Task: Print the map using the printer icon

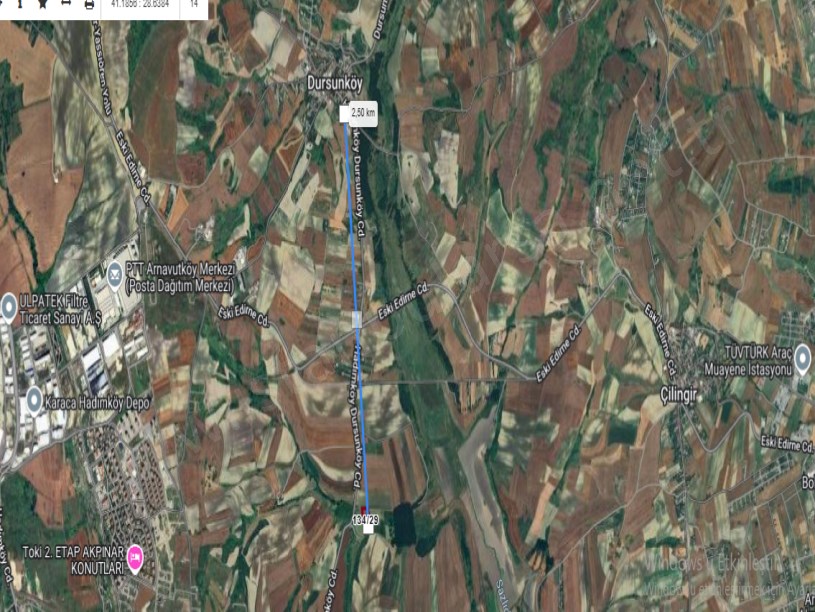Action: pos(90,5)
